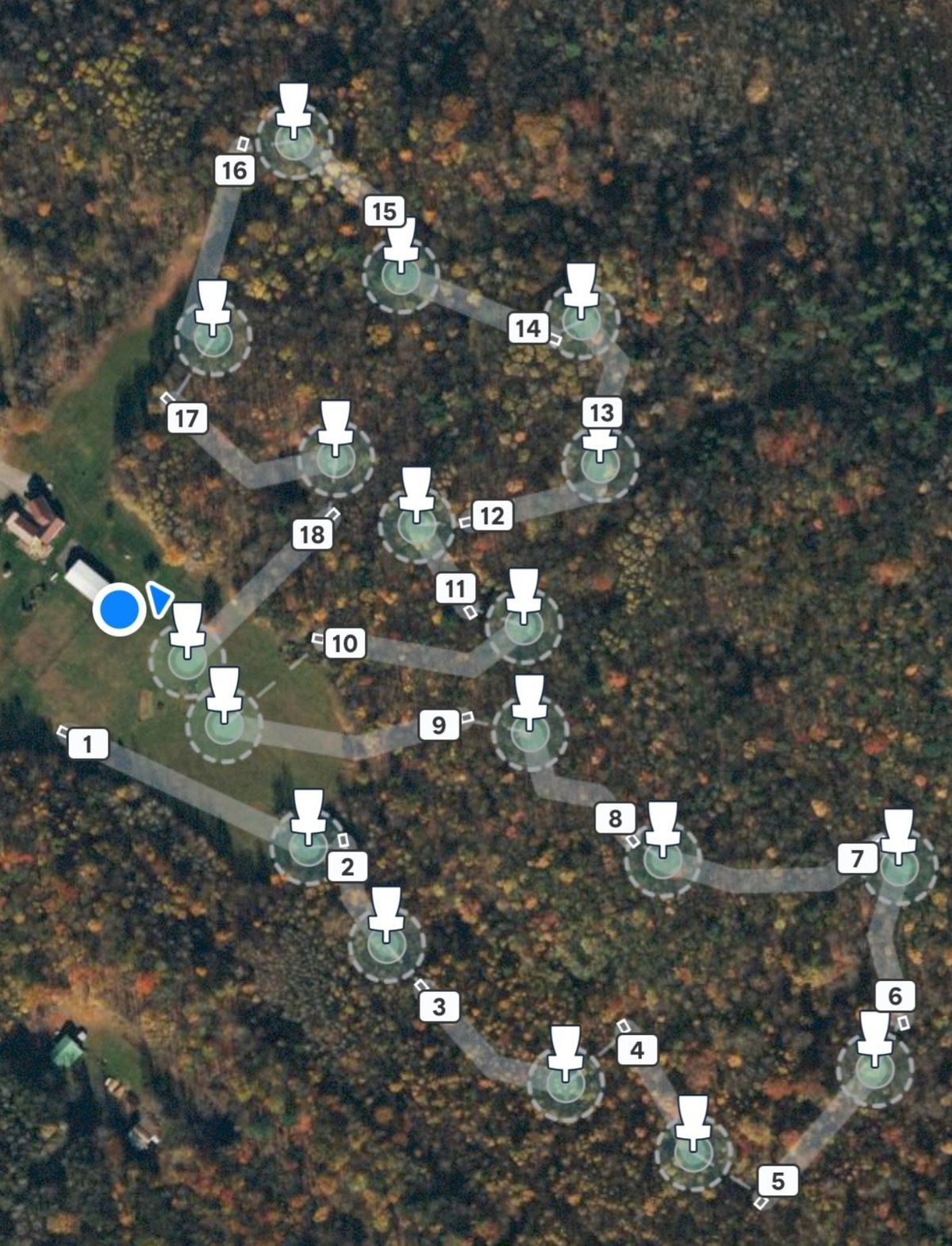
Task: Choose hole 18 on the map
Action: tap(312, 534)
